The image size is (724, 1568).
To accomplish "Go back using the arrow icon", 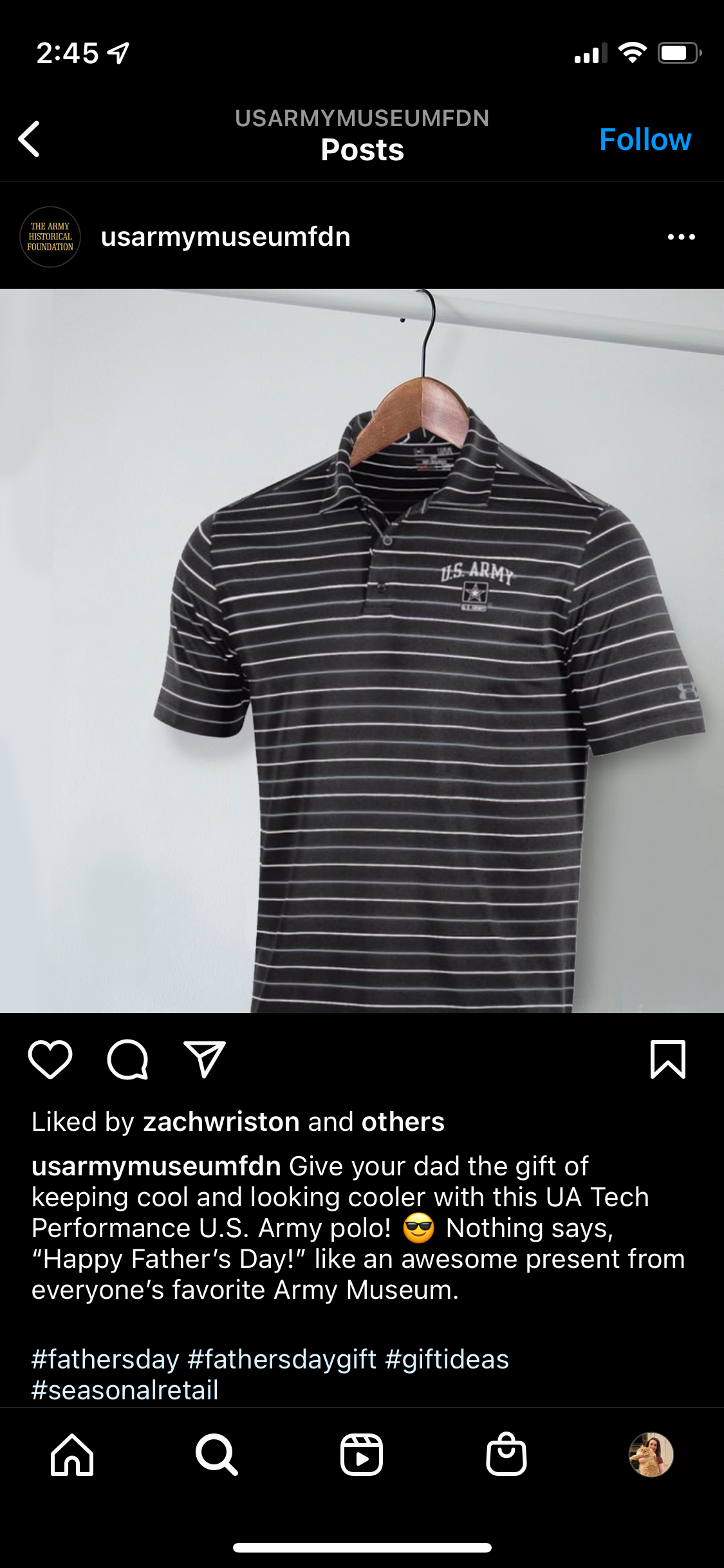I will pos(29,138).
